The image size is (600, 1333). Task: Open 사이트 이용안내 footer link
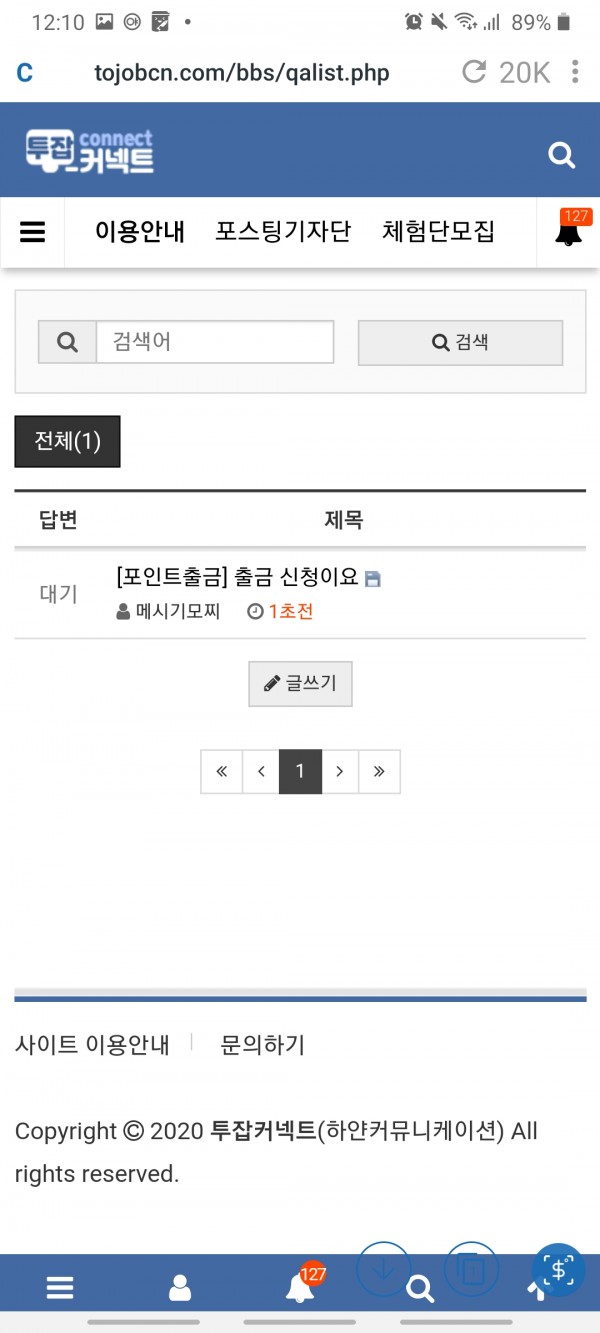click(92, 1045)
